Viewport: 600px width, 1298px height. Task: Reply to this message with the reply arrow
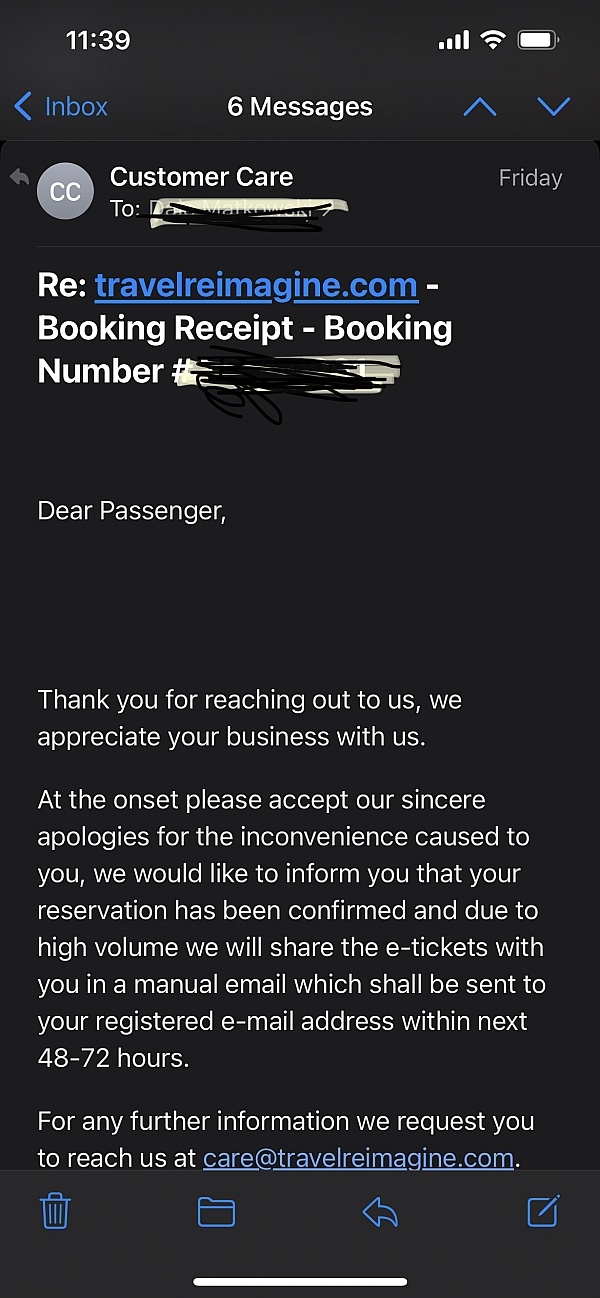(x=380, y=1212)
